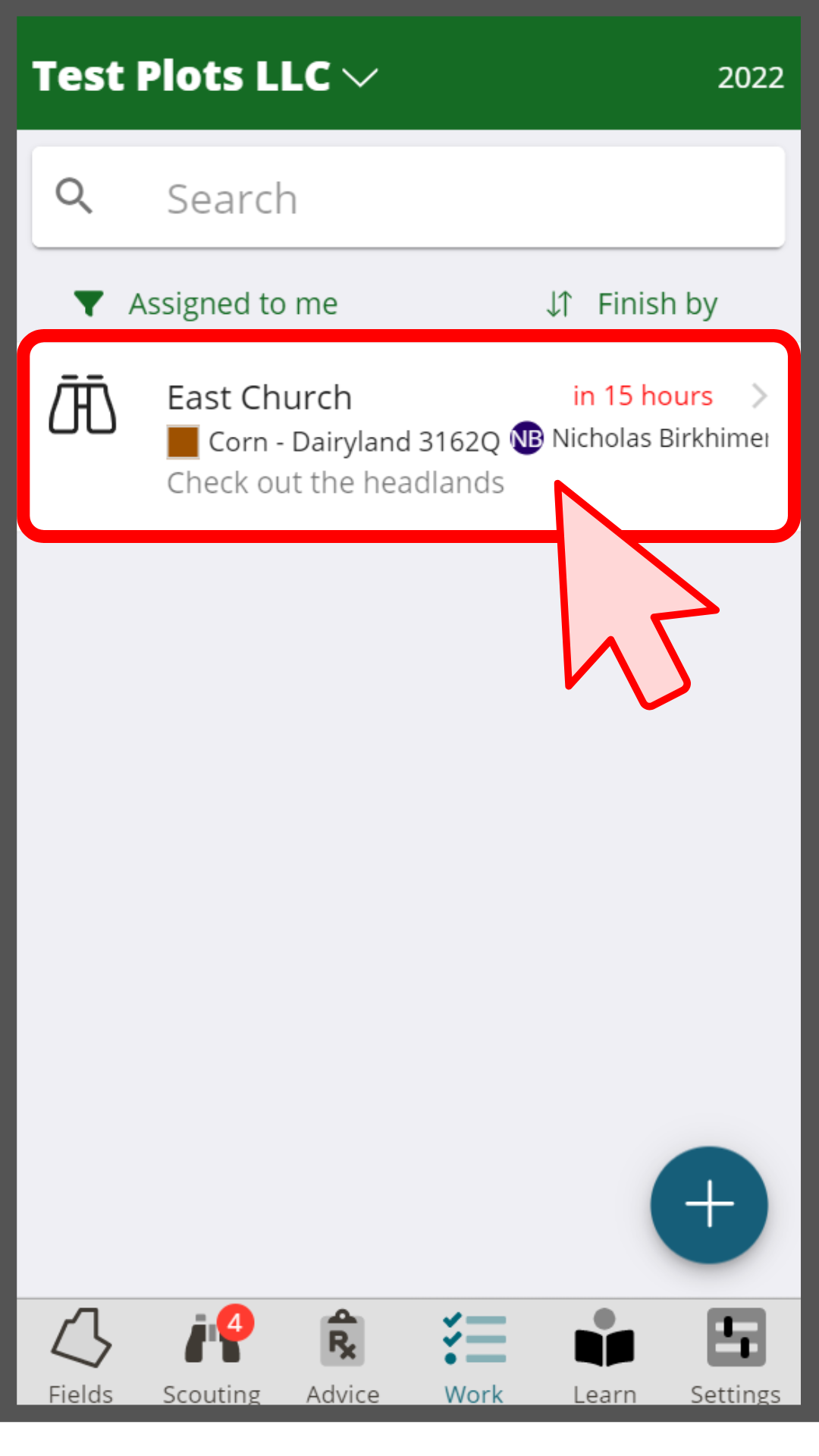
Task: Switch to the Learn tab
Action: [x=604, y=1355]
